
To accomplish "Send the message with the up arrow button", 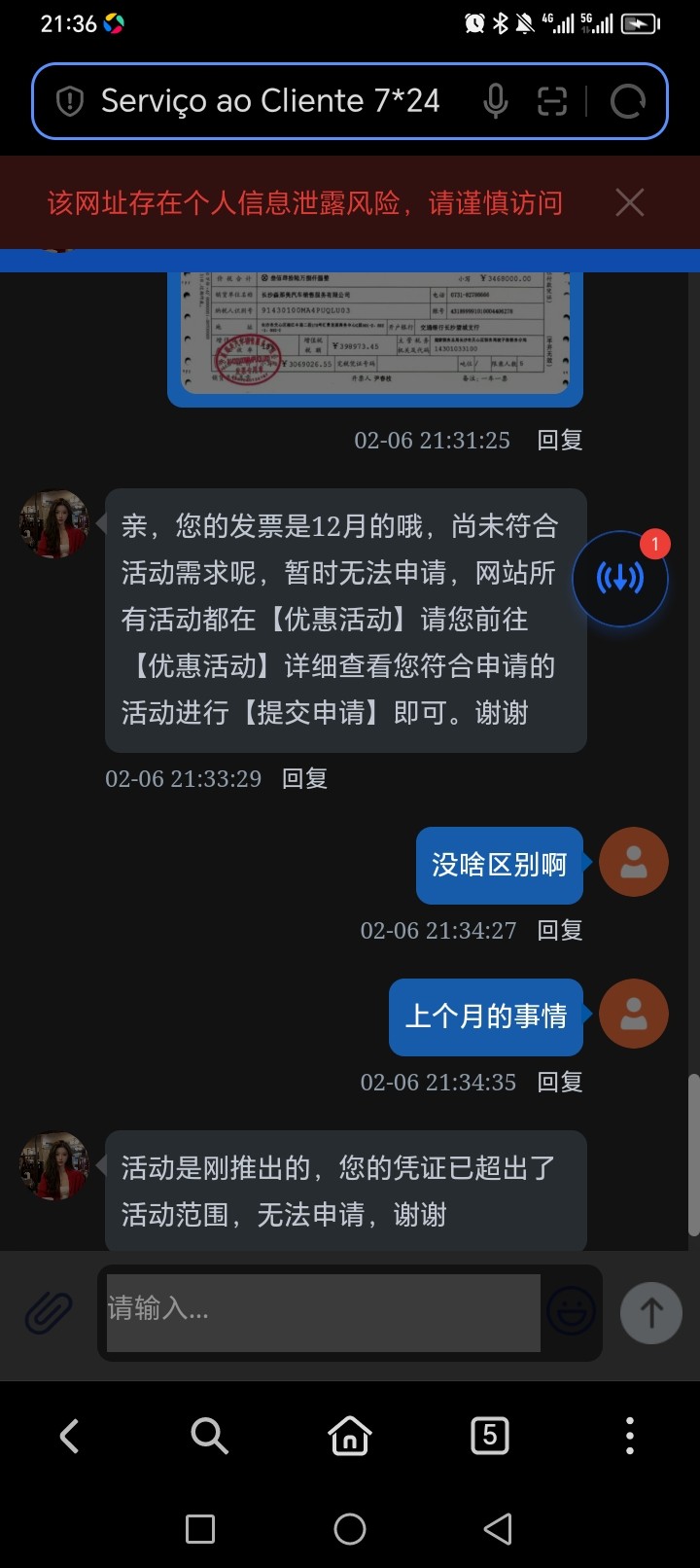I will 650,1312.
